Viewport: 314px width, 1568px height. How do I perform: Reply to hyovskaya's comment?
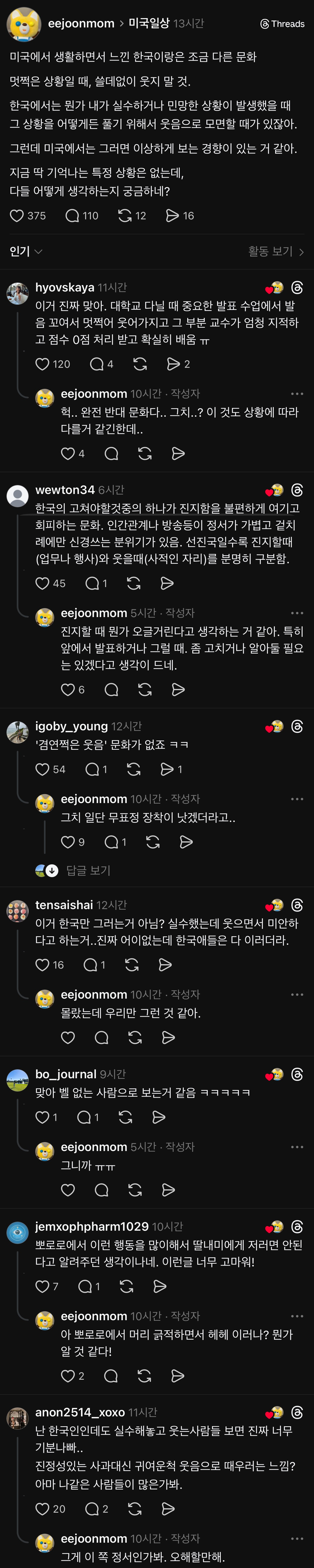point(97,364)
